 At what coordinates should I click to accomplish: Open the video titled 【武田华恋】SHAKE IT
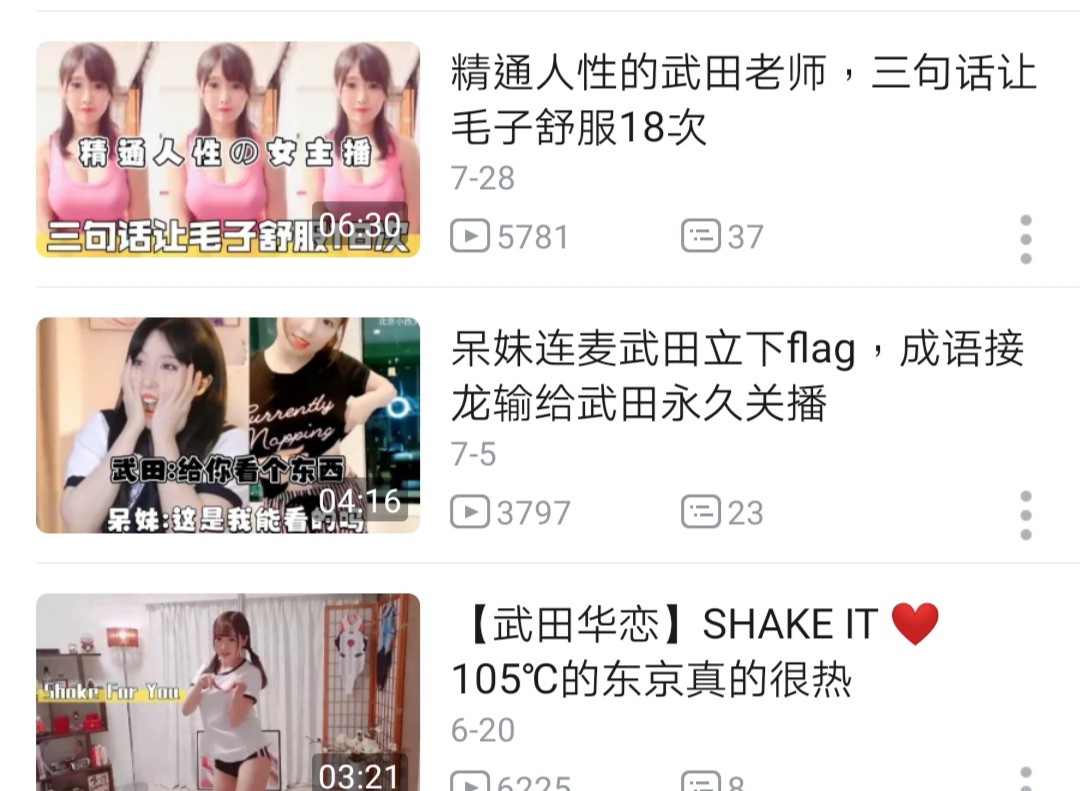tap(695, 652)
